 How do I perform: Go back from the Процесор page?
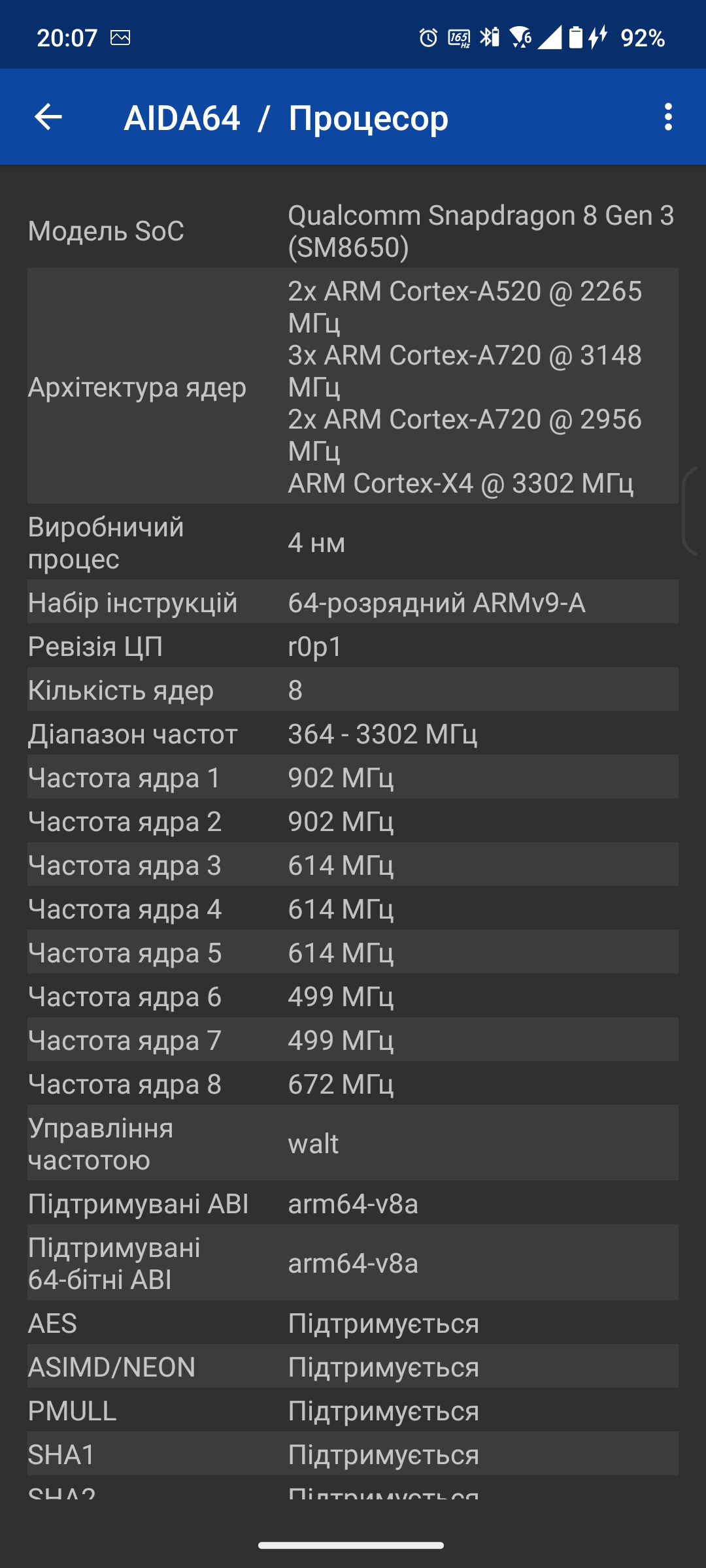pyautogui.click(x=48, y=118)
